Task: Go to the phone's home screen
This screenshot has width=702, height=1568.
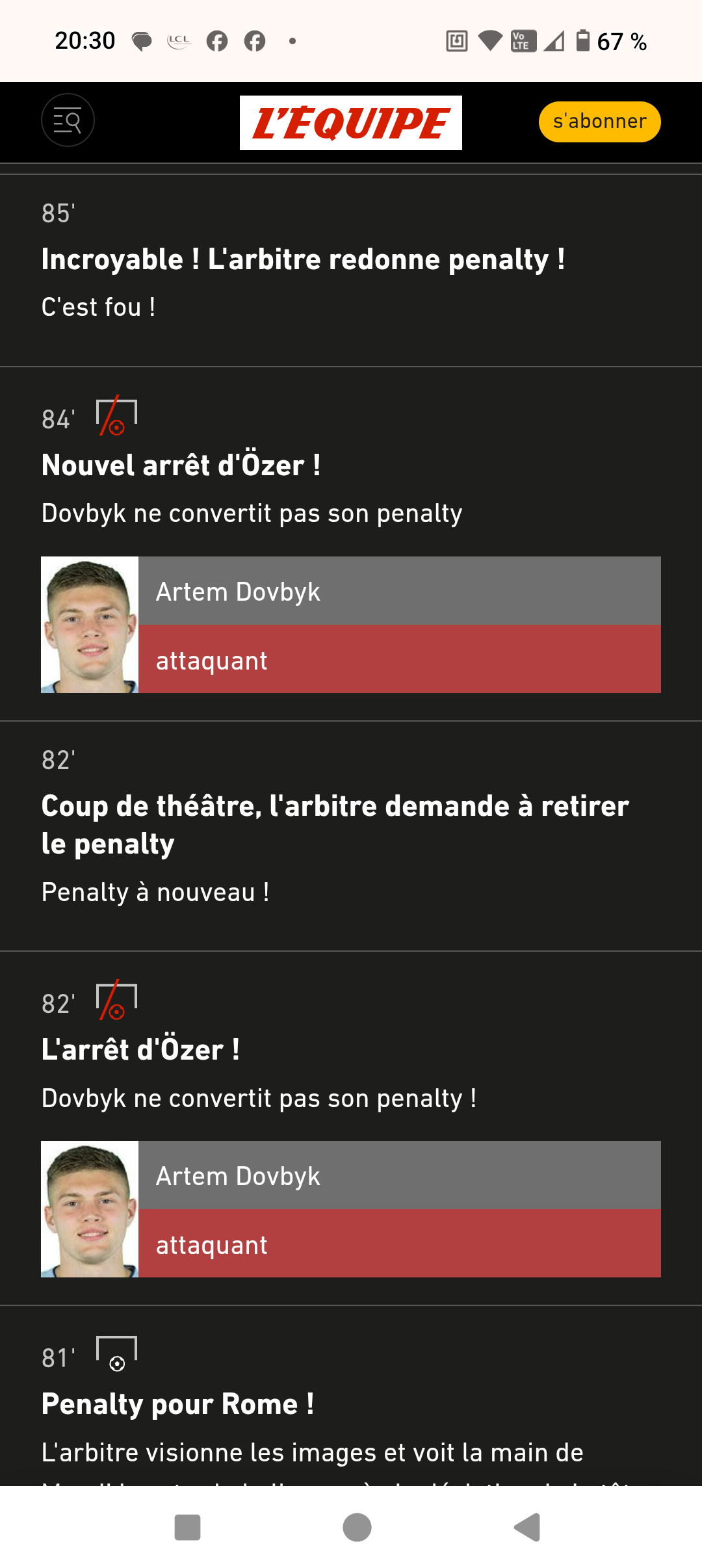Action: 357,1527
